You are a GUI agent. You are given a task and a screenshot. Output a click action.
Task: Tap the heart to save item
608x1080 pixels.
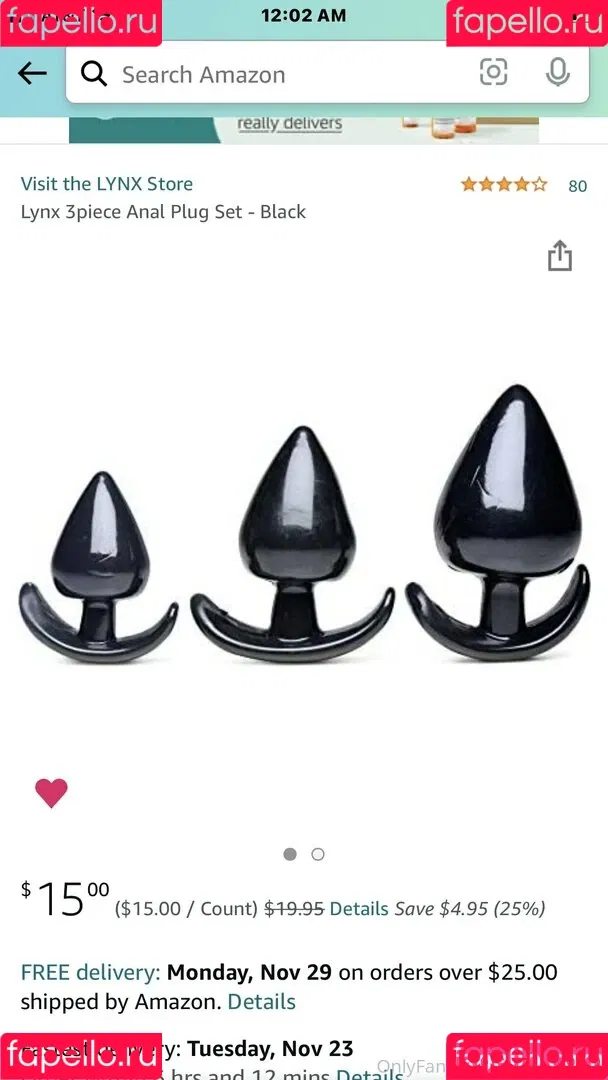pos(51,793)
